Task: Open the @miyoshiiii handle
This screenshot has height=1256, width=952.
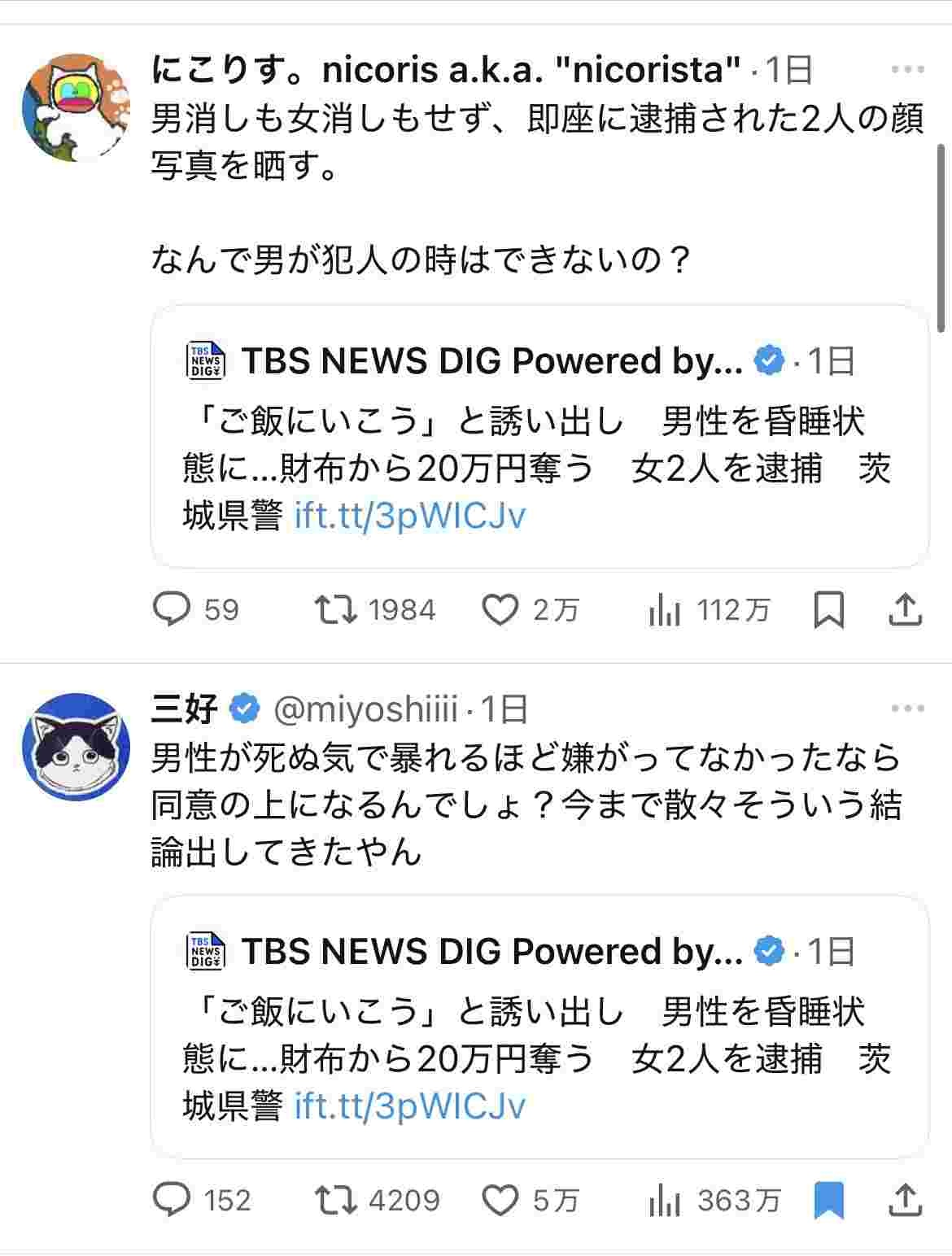Action: [x=365, y=709]
